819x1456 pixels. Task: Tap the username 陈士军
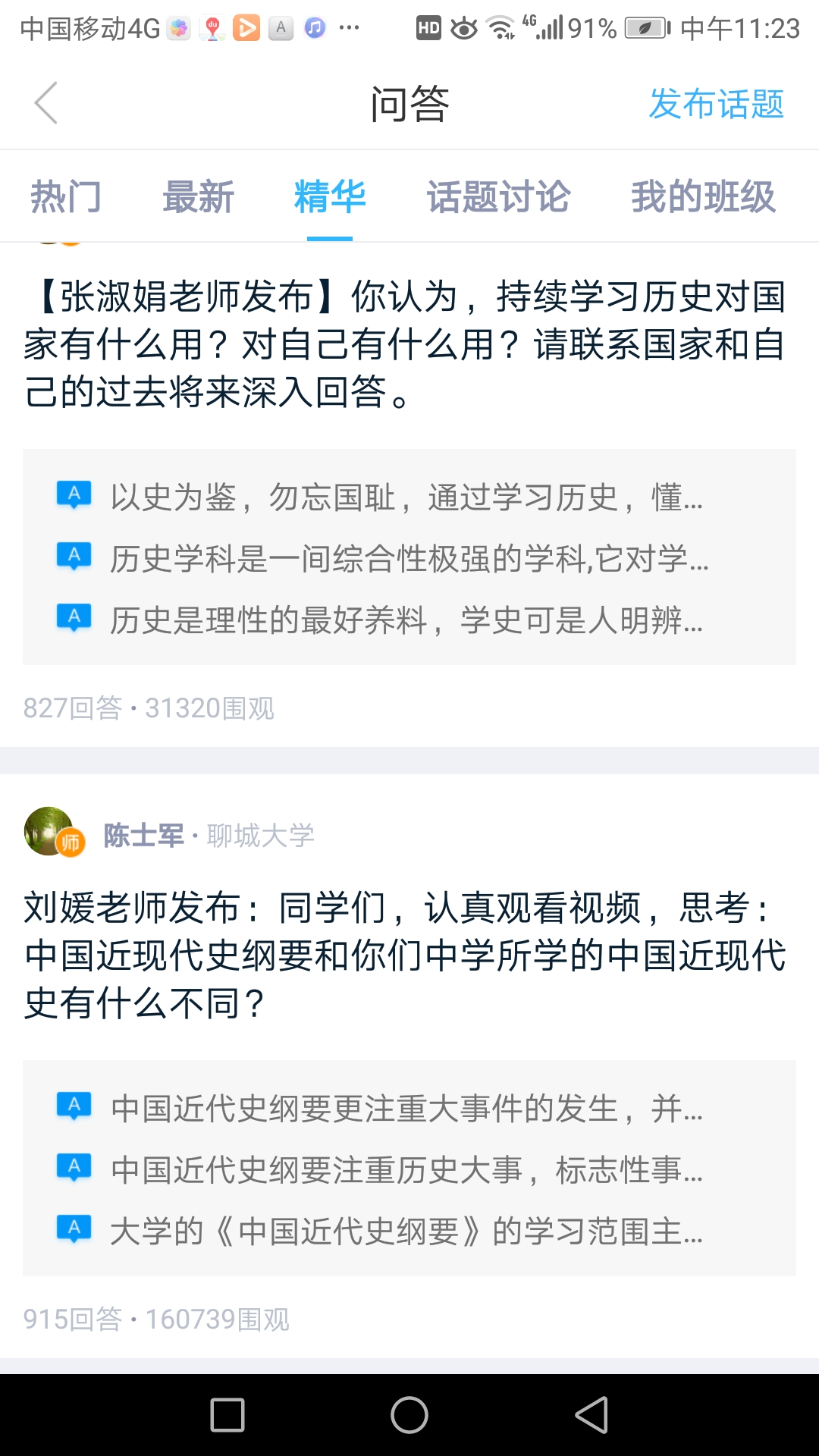144,836
